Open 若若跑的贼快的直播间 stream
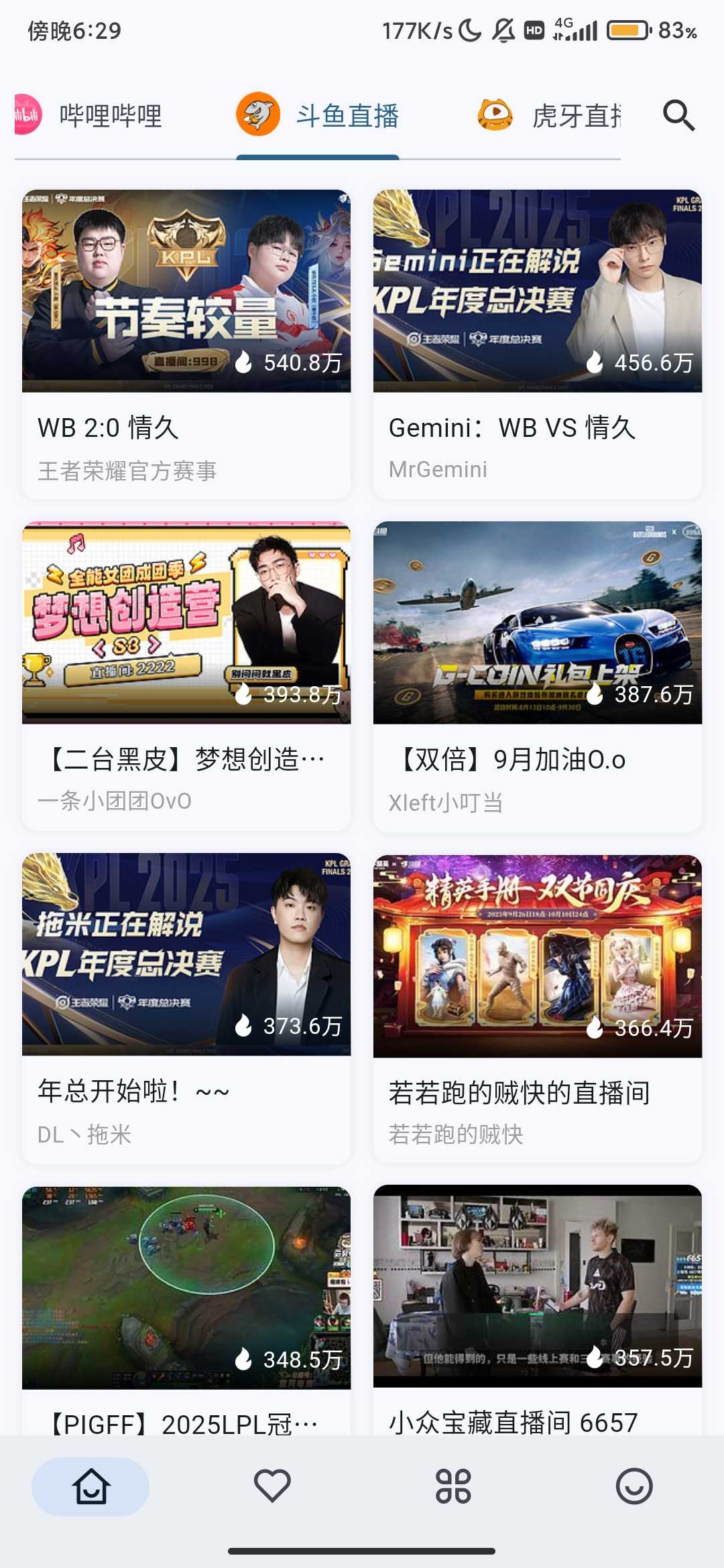The image size is (724, 1568). (538, 1007)
